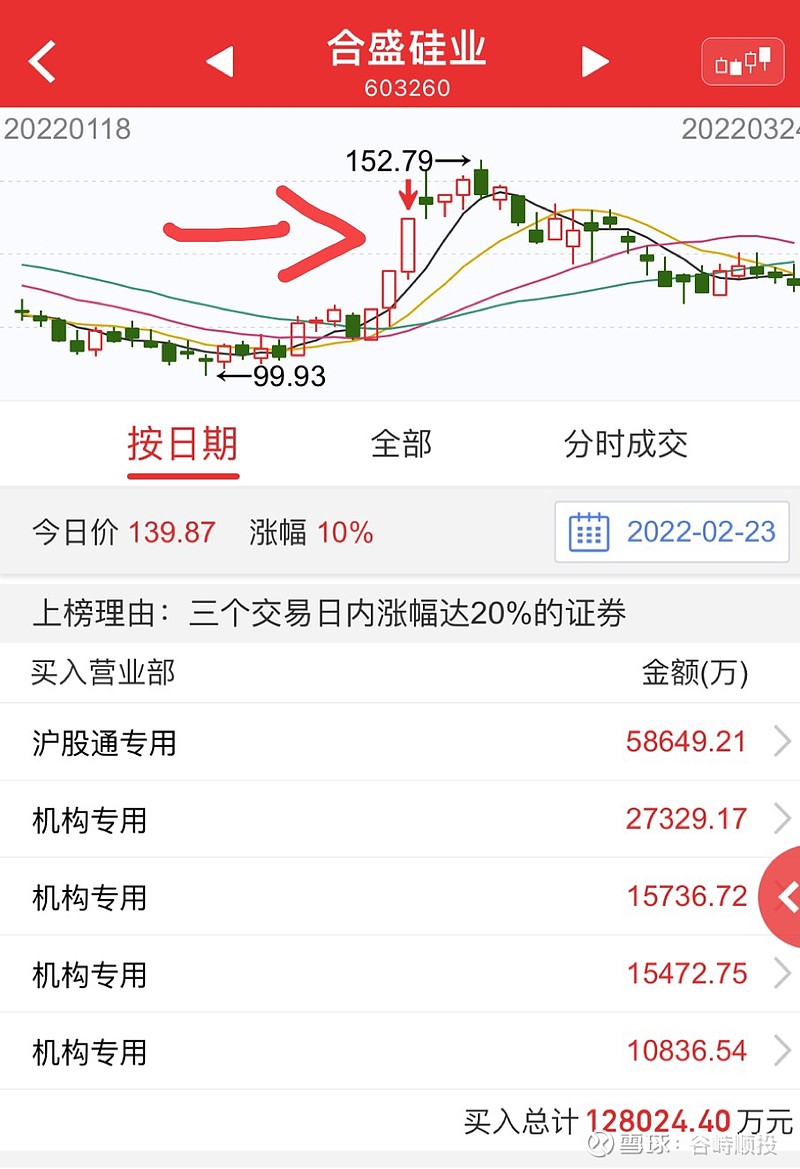
Task: Open the candlestick chart style icon
Action: click(742, 61)
